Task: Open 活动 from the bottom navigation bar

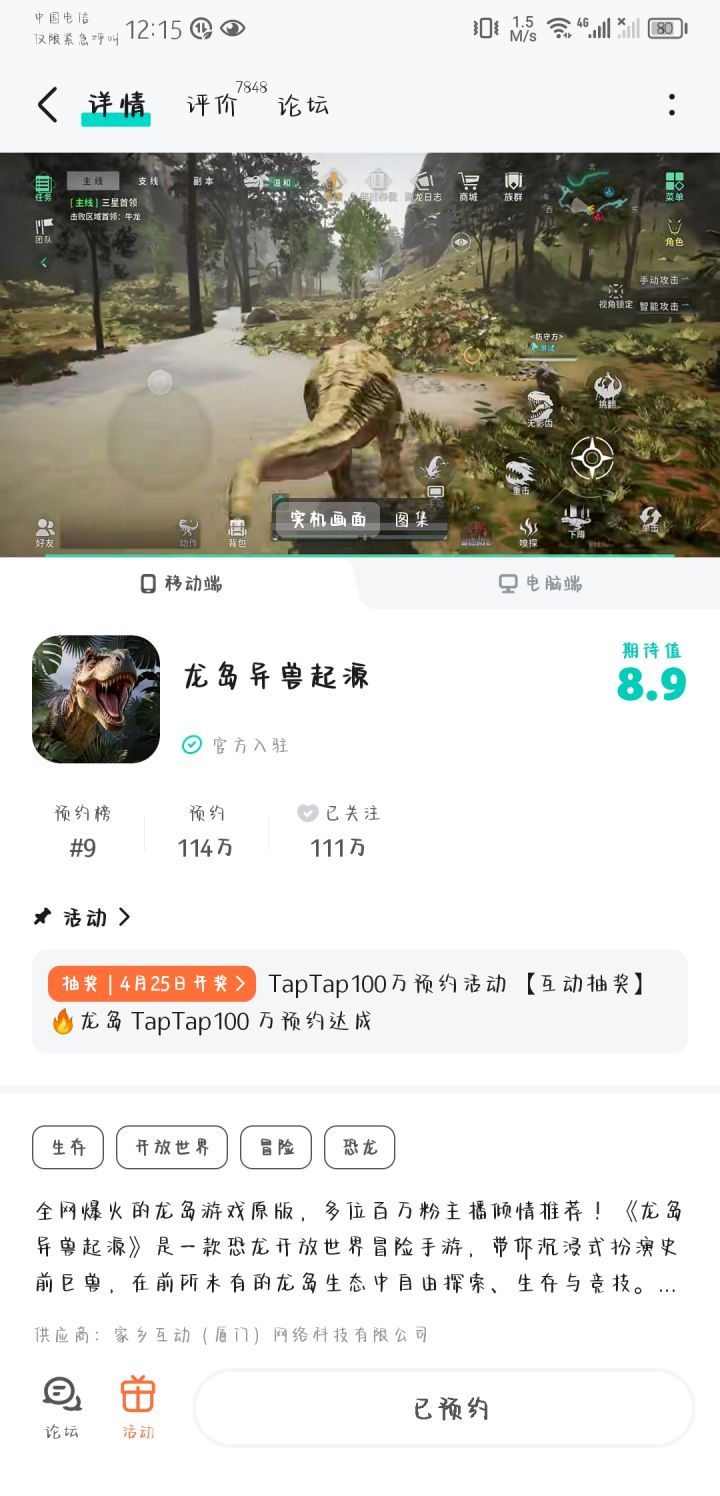Action: pos(137,1404)
